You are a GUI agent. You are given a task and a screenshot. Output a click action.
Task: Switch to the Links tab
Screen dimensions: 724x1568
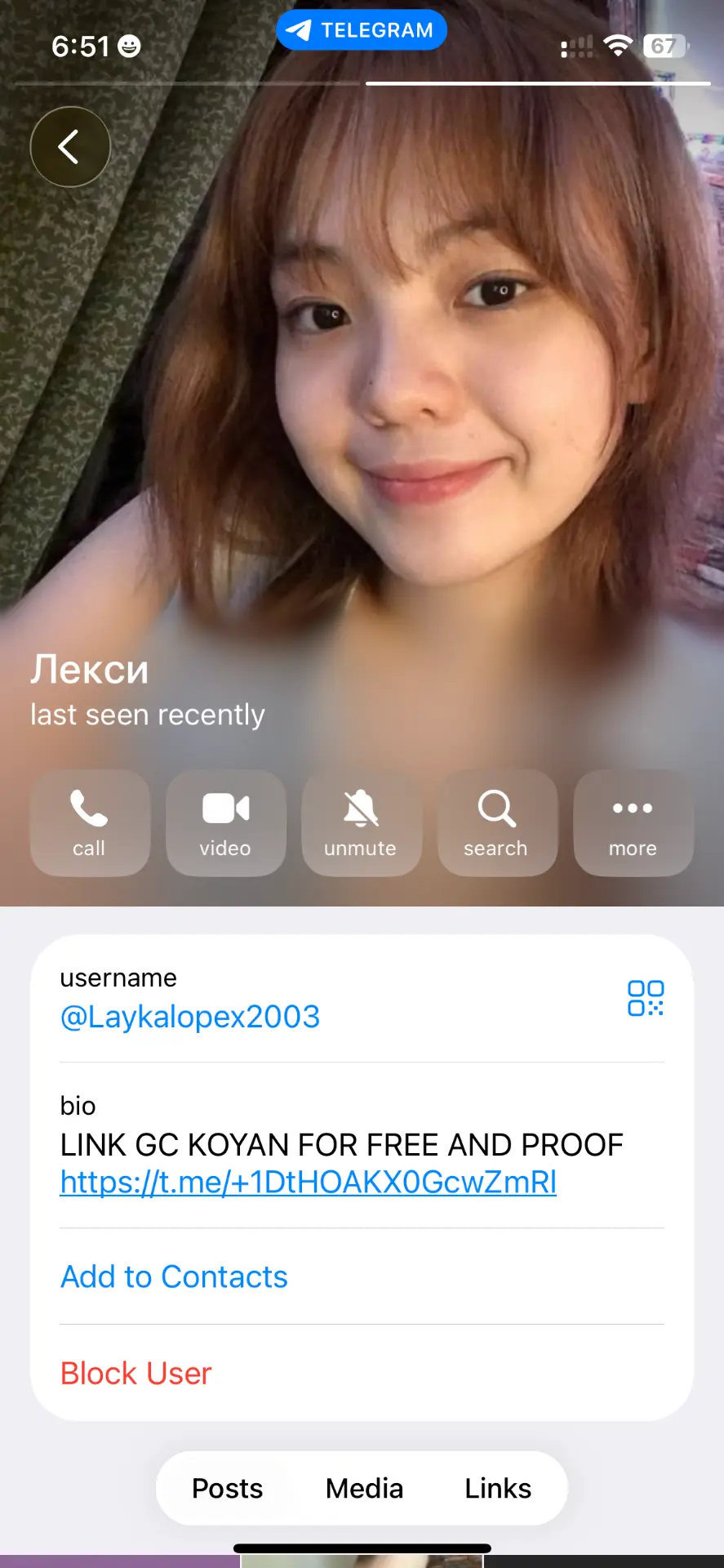click(x=498, y=1489)
